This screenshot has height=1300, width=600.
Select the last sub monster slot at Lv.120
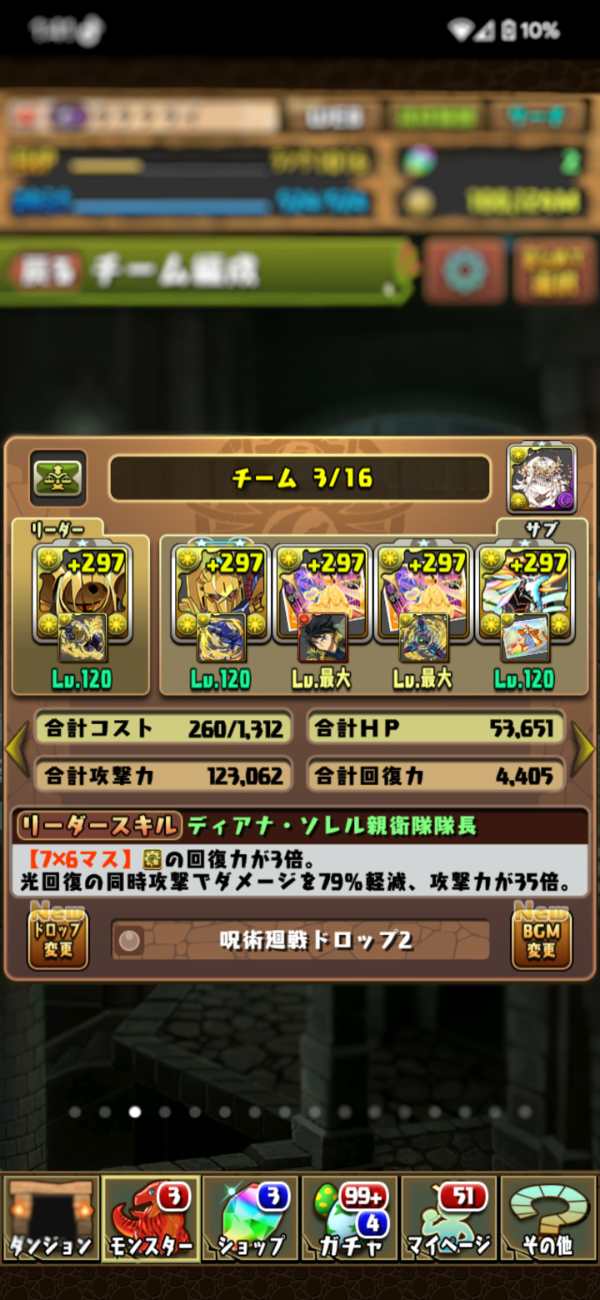click(x=525, y=607)
